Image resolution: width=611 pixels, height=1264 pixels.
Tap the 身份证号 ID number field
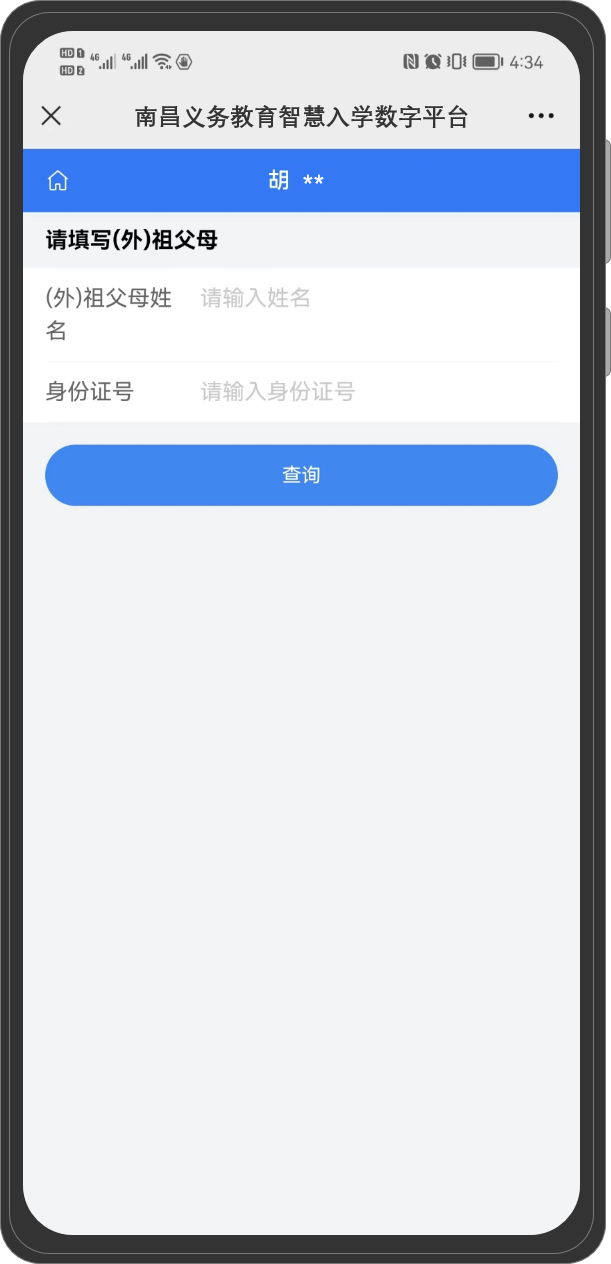pyautogui.click(x=375, y=392)
